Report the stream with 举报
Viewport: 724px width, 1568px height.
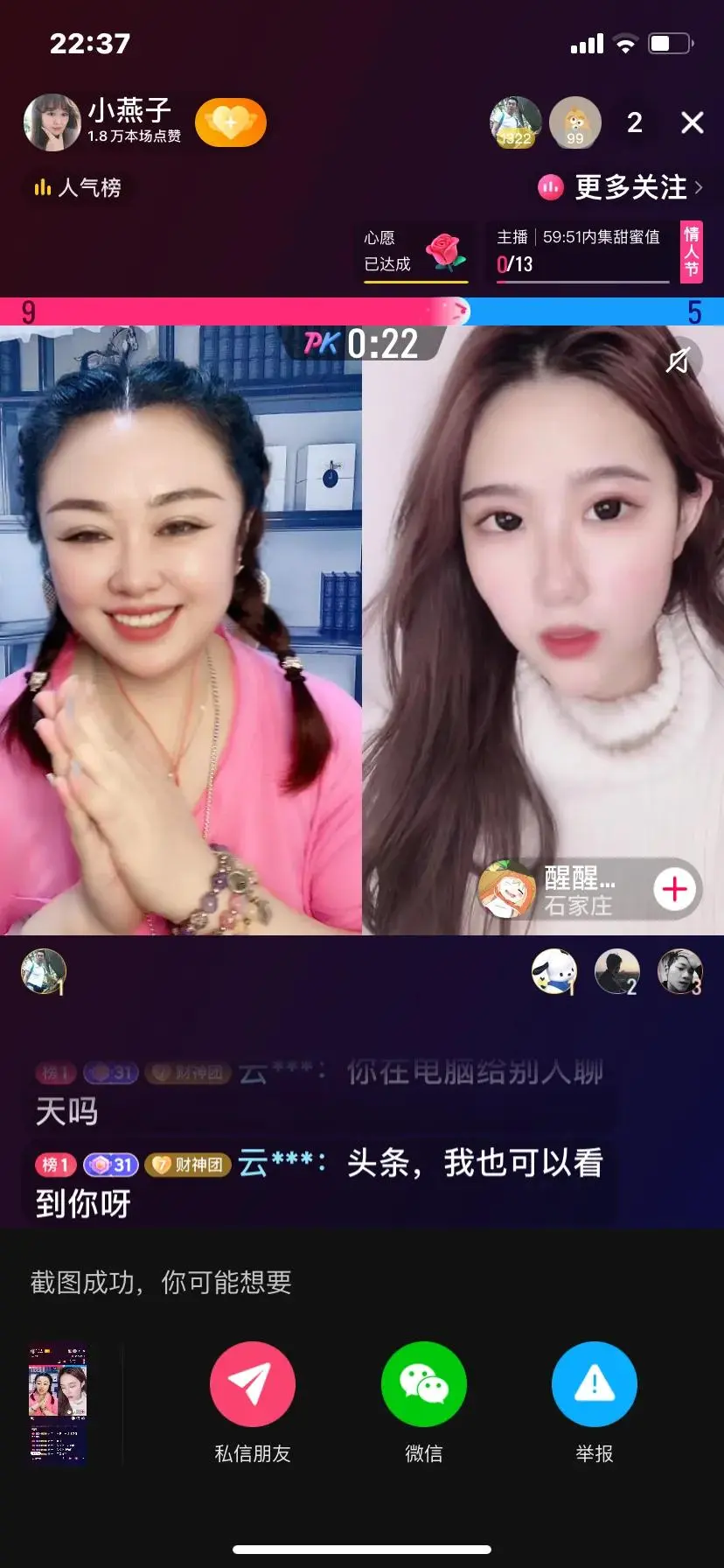[594, 1385]
